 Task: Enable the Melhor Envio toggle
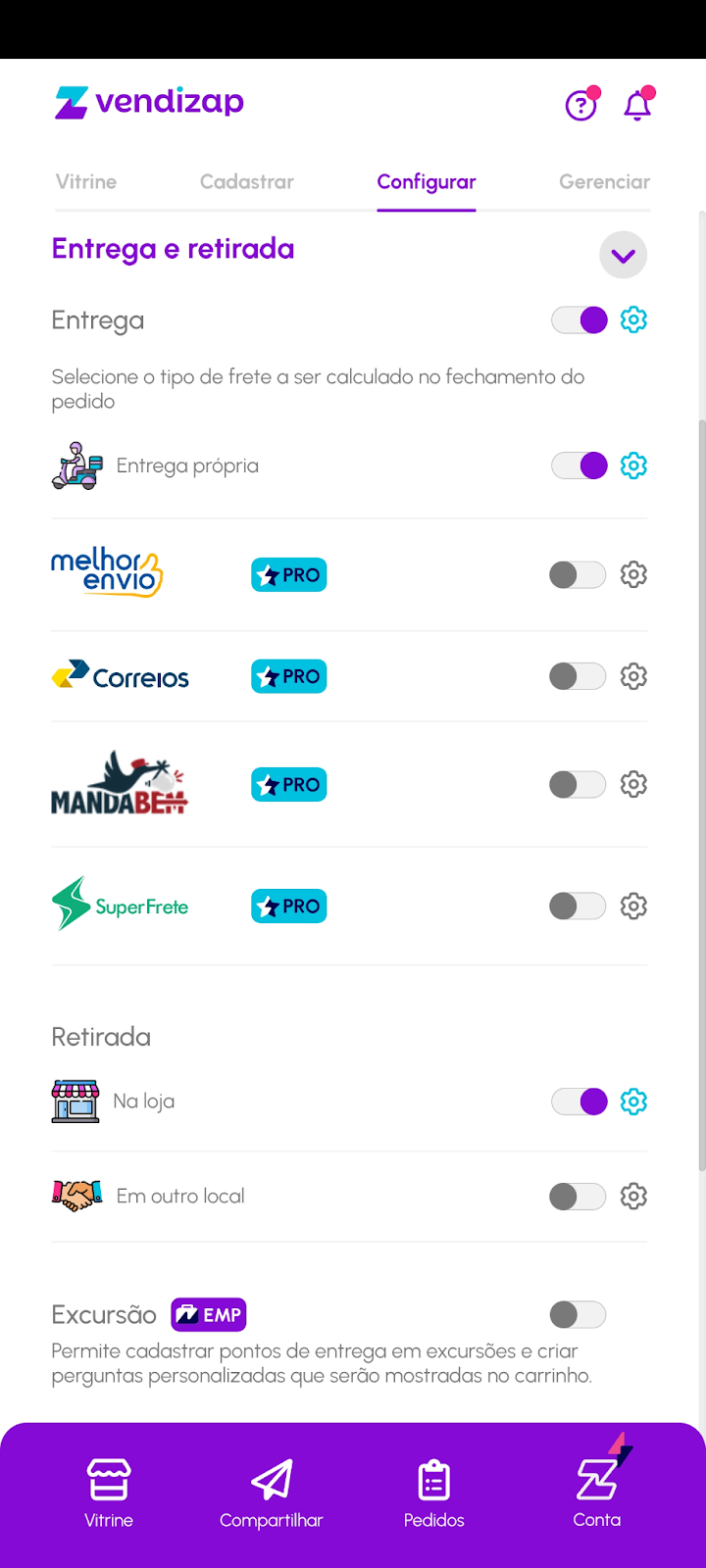tap(578, 575)
